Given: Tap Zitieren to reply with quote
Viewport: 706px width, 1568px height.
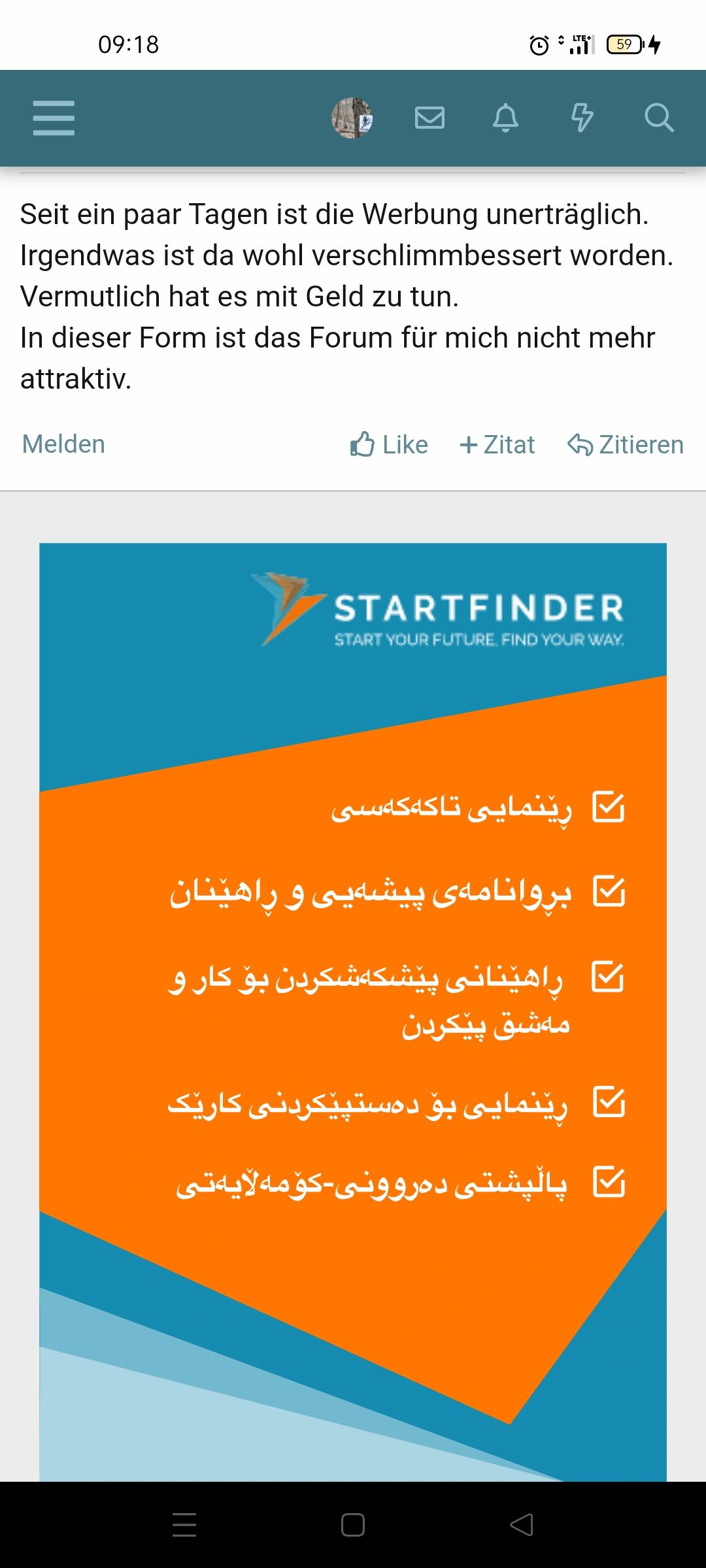Looking at the screenshot, I should tap(626, 444).
